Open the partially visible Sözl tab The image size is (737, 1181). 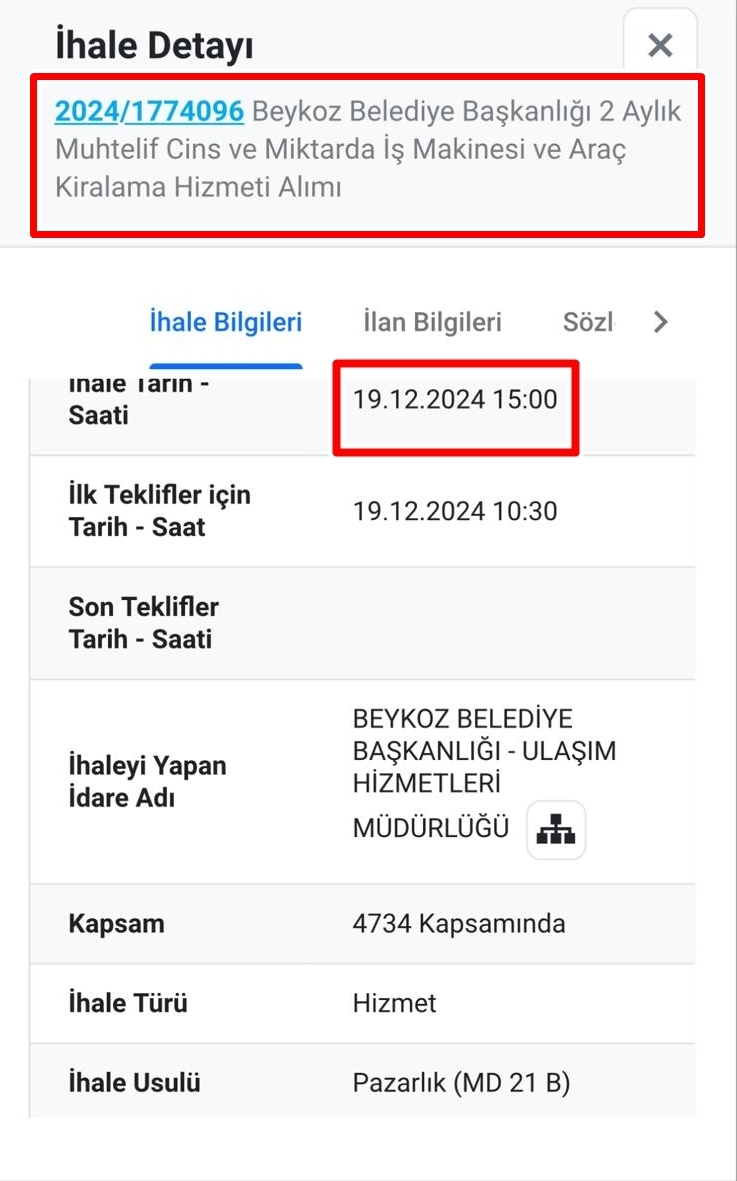(x=587, y=322)
